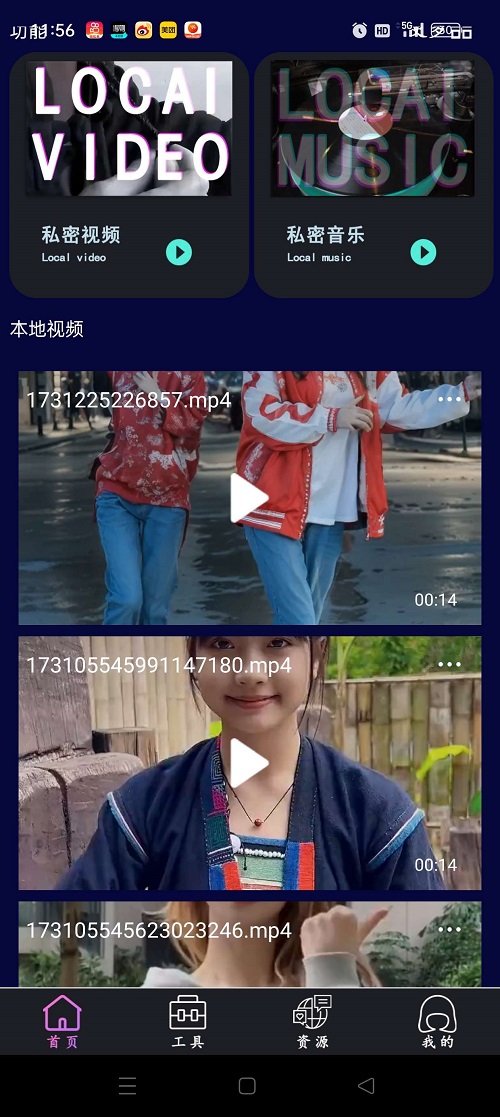This screenshot has width=500, height=1117.
Task: Open more options for 1731055456230​23246.mp4
Action: [x=449, y=930]
